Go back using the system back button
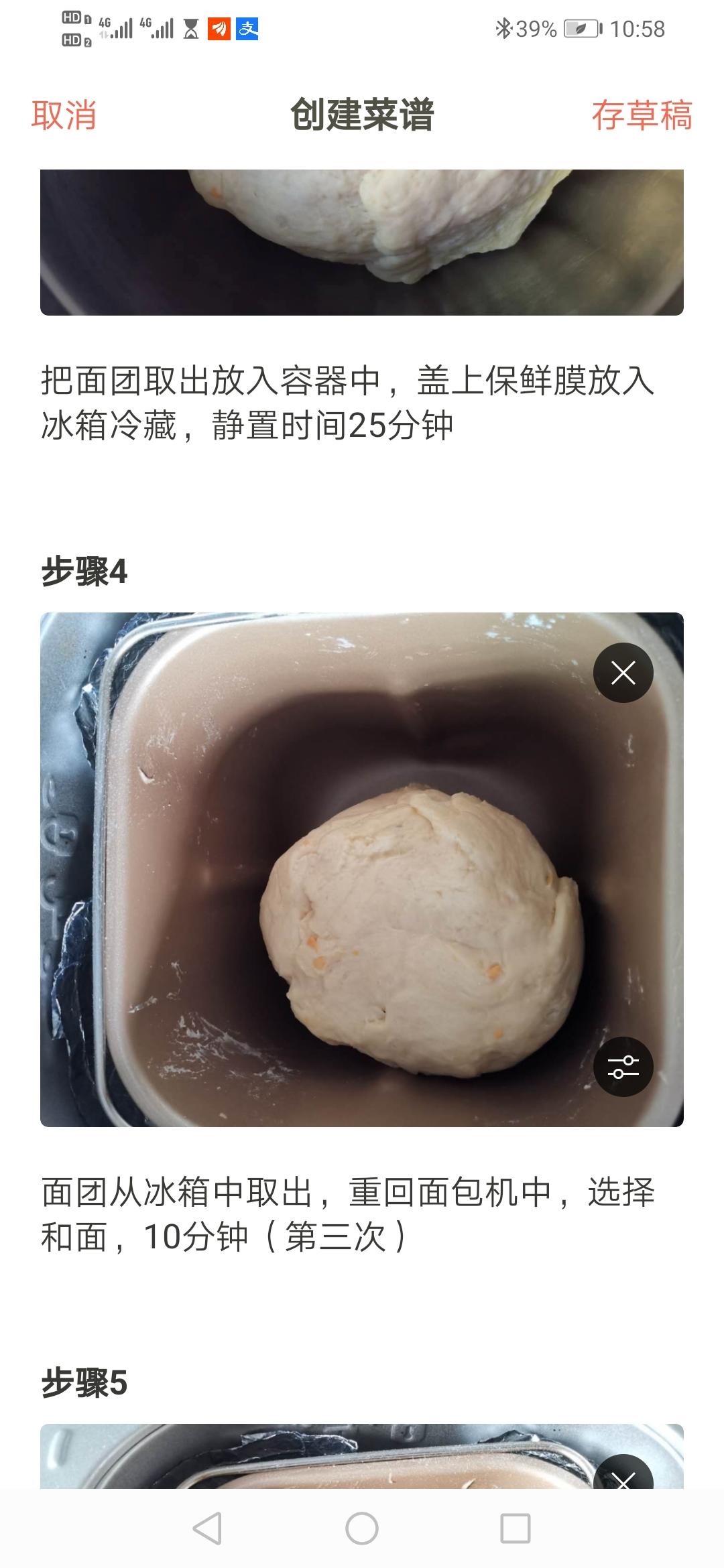The image size is (724, 1568). [207, 1528]
